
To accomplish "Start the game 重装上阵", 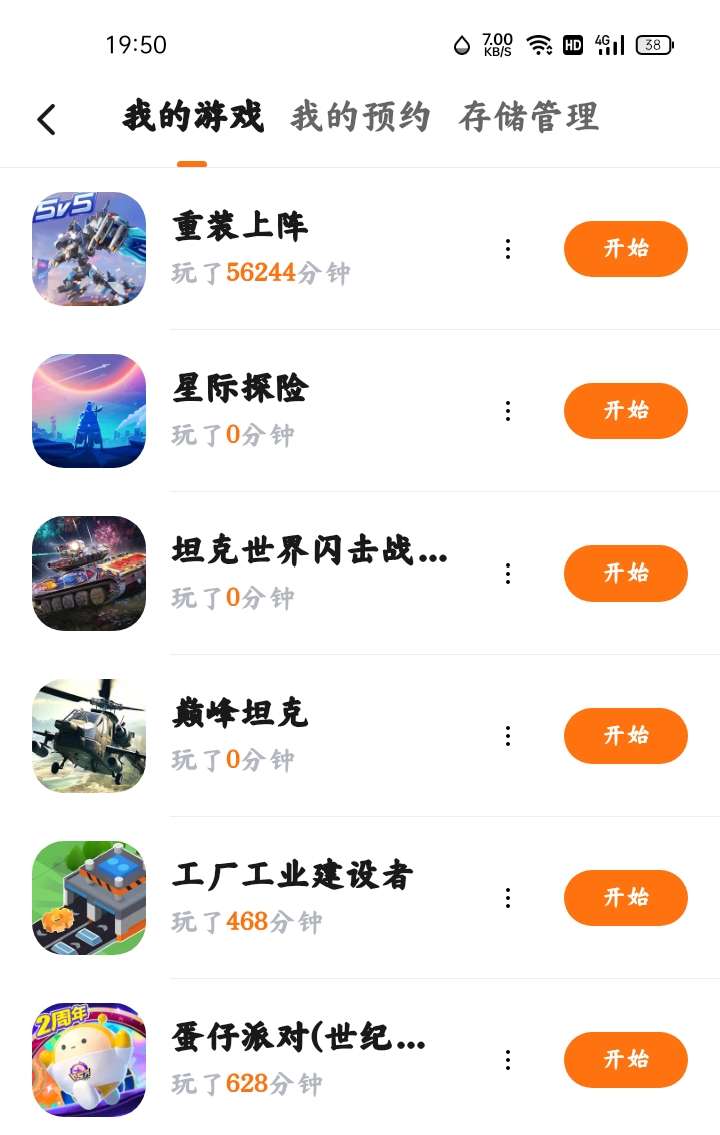I will [x=625, y=249].
